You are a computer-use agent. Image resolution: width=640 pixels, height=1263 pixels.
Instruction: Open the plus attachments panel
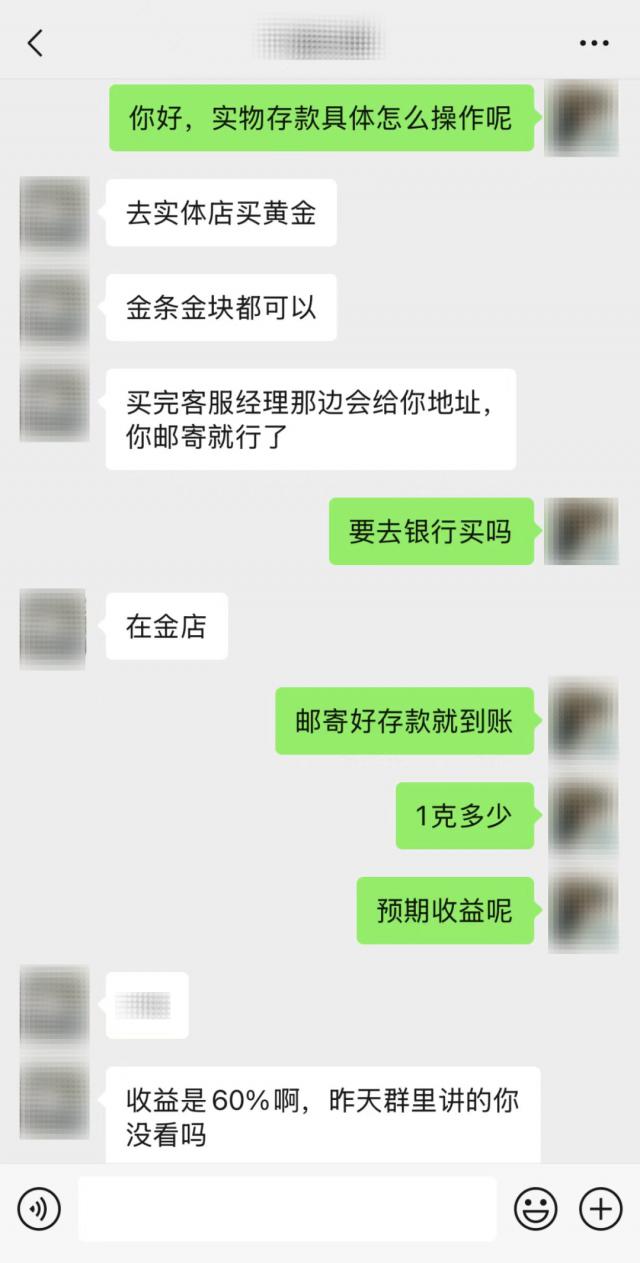coord(600,1209)
